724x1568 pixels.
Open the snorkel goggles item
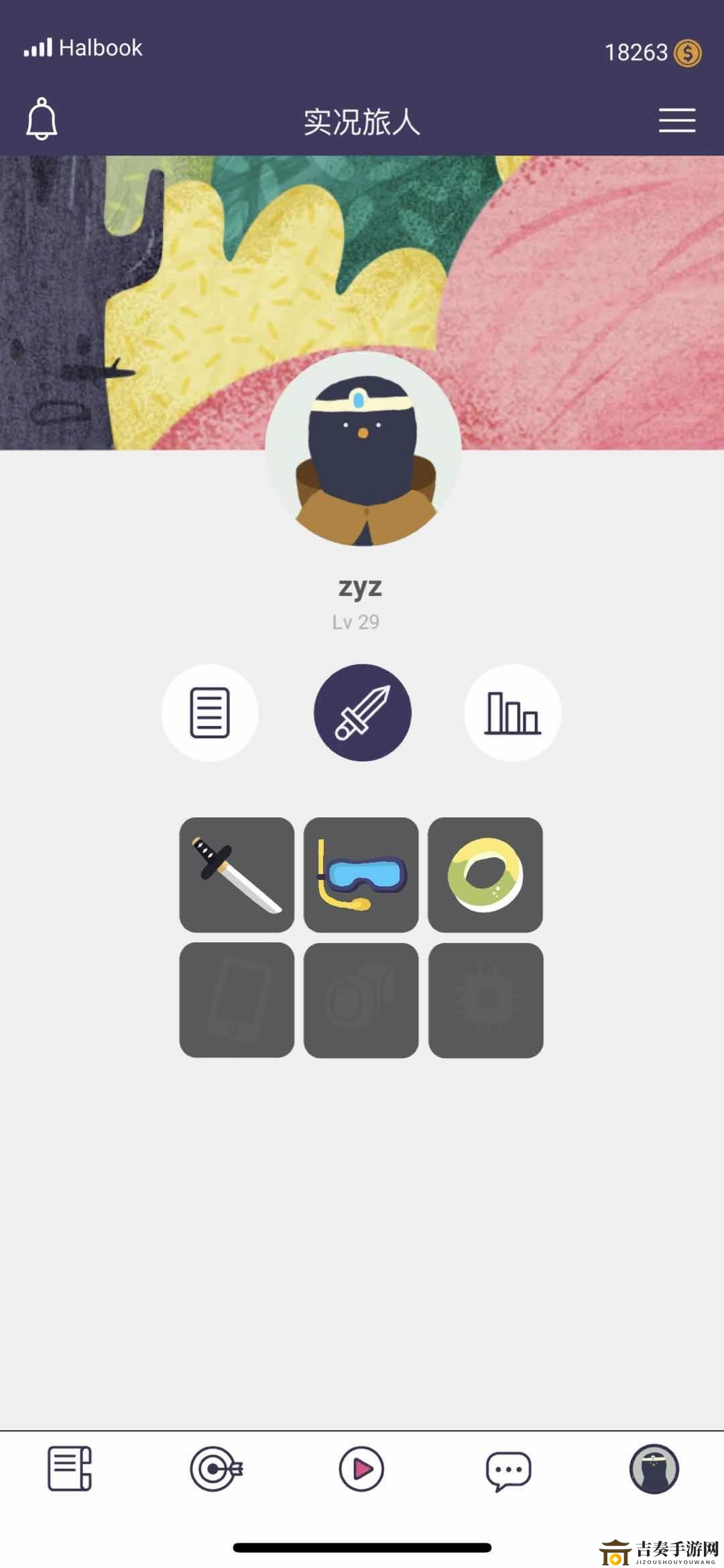click(x=361, y=874)
